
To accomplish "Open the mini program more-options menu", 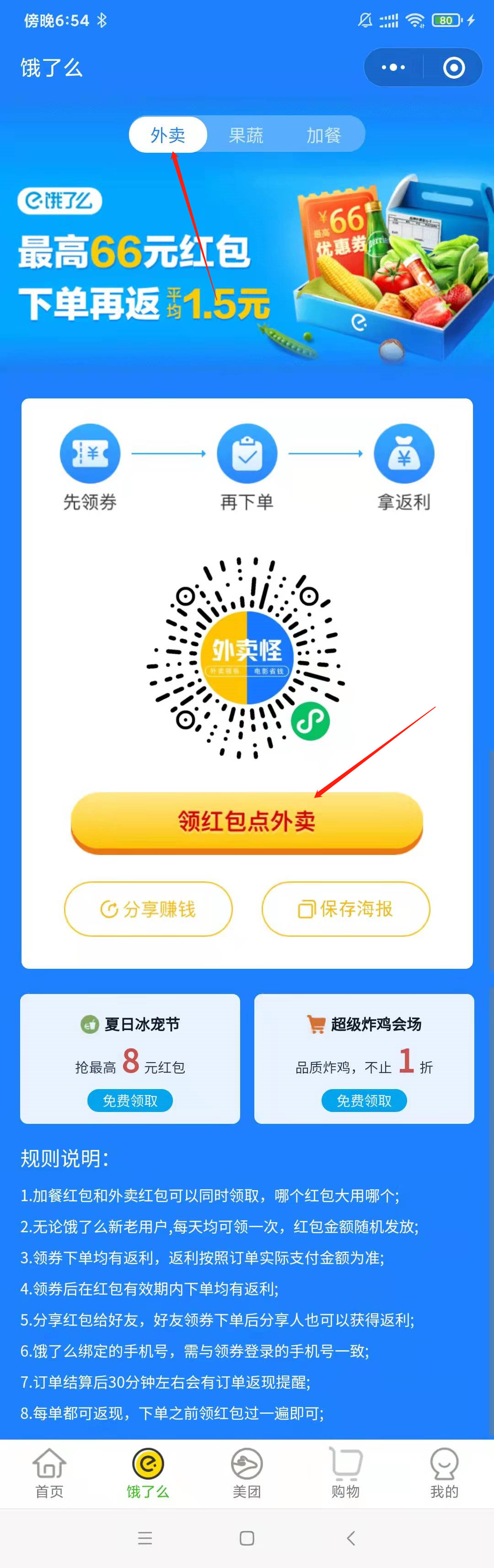I will [x=393, y=68].
